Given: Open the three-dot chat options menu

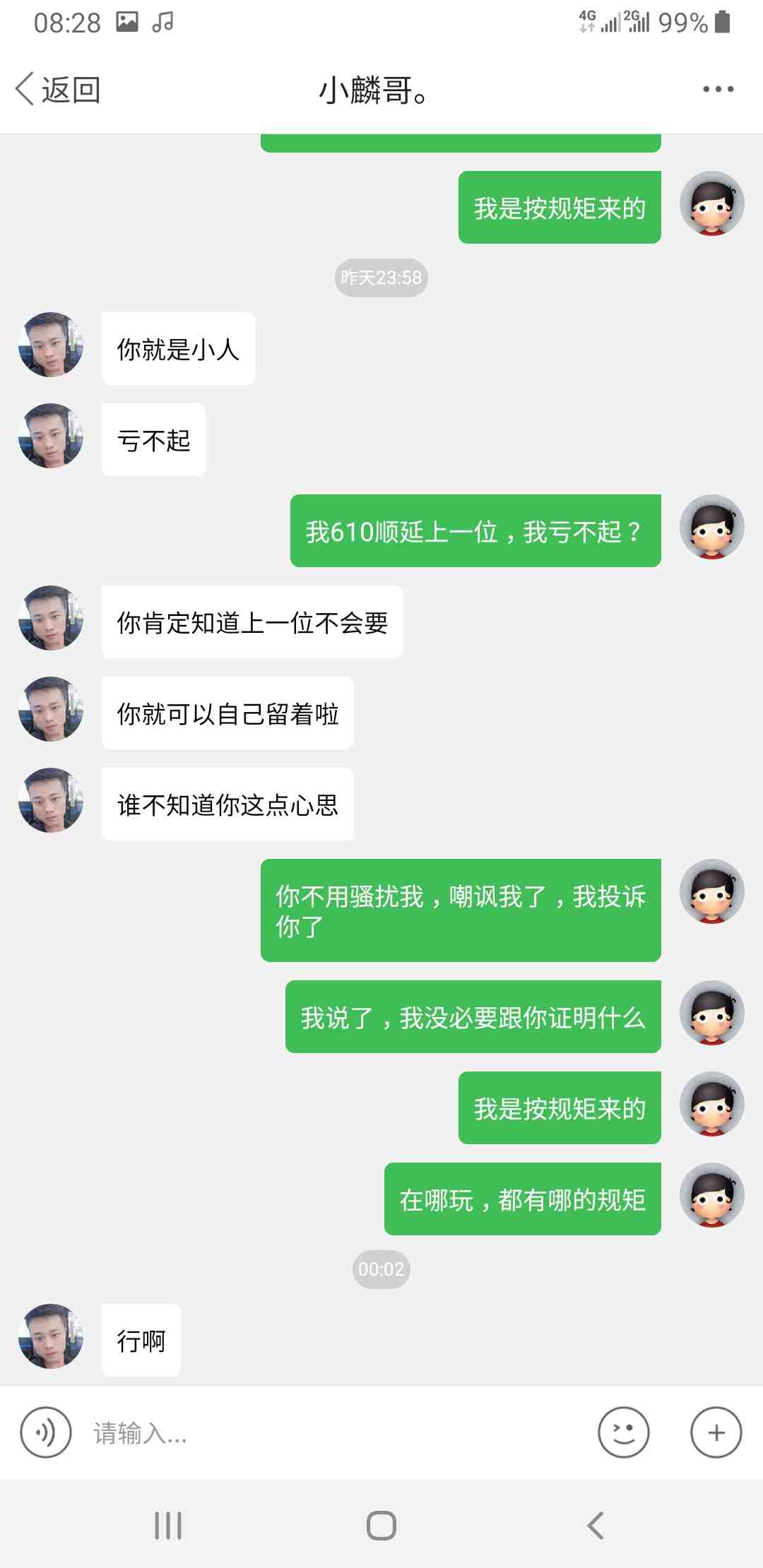Looking at the screenshot, I should [x=718, y=90].
